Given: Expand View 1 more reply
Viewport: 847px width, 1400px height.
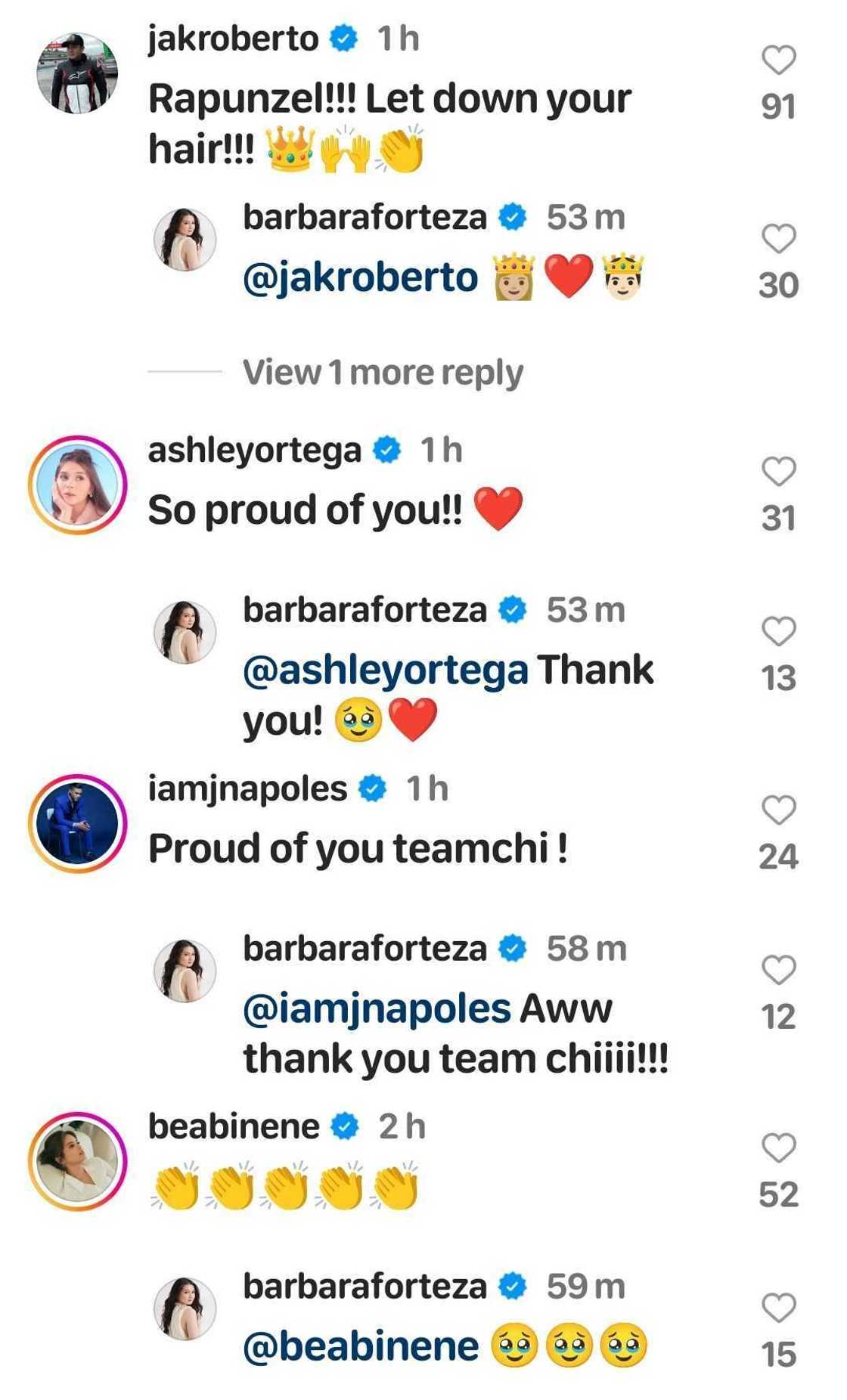Looking at the screenshot, I should 382,372.
